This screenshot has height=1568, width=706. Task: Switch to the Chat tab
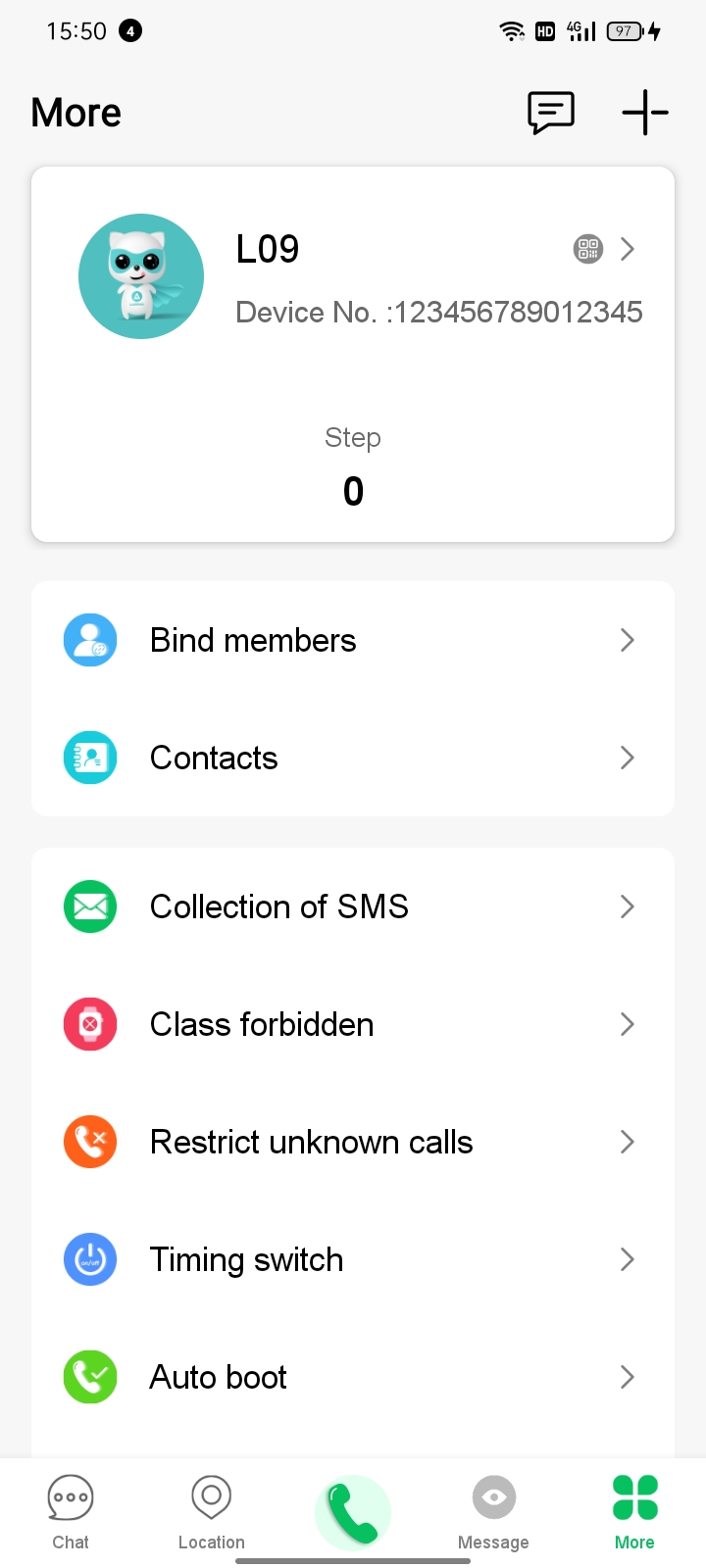click(x=71, y=1512)
